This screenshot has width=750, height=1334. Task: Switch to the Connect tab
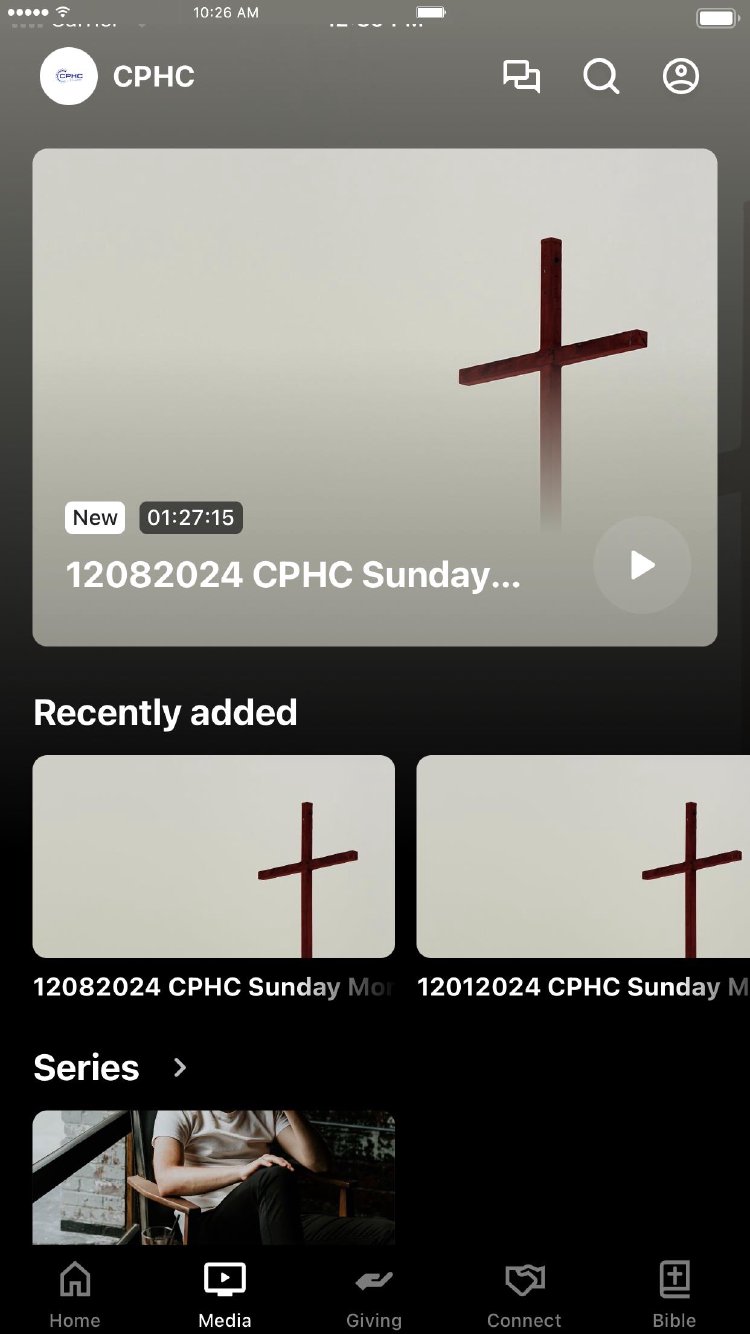coord(524,1293)
